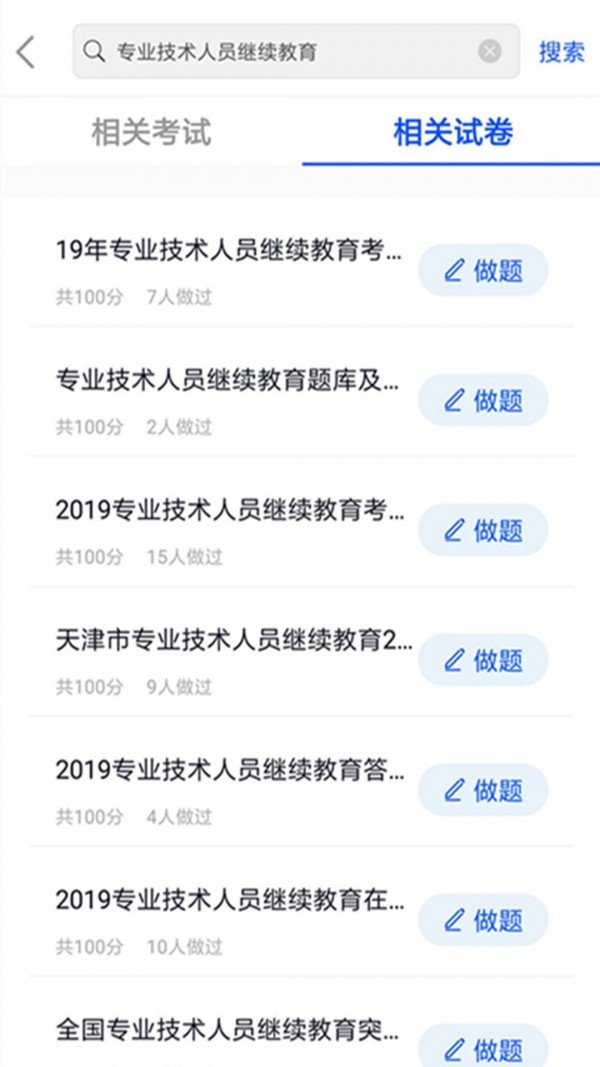Switch to the 相关考试 tab
This screenshot has height=1067, width=600.
[151, 133]
